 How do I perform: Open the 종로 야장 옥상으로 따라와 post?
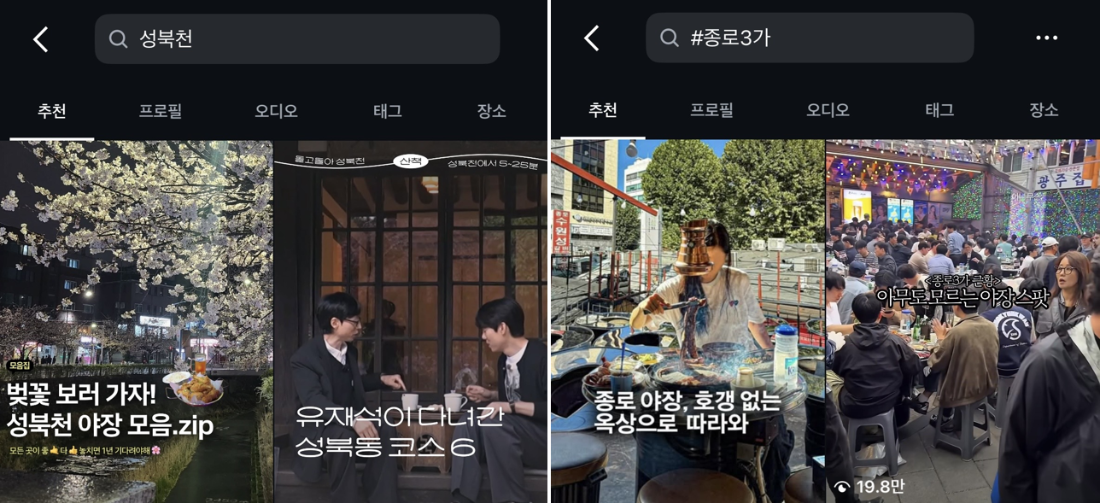tap(687, 320)
